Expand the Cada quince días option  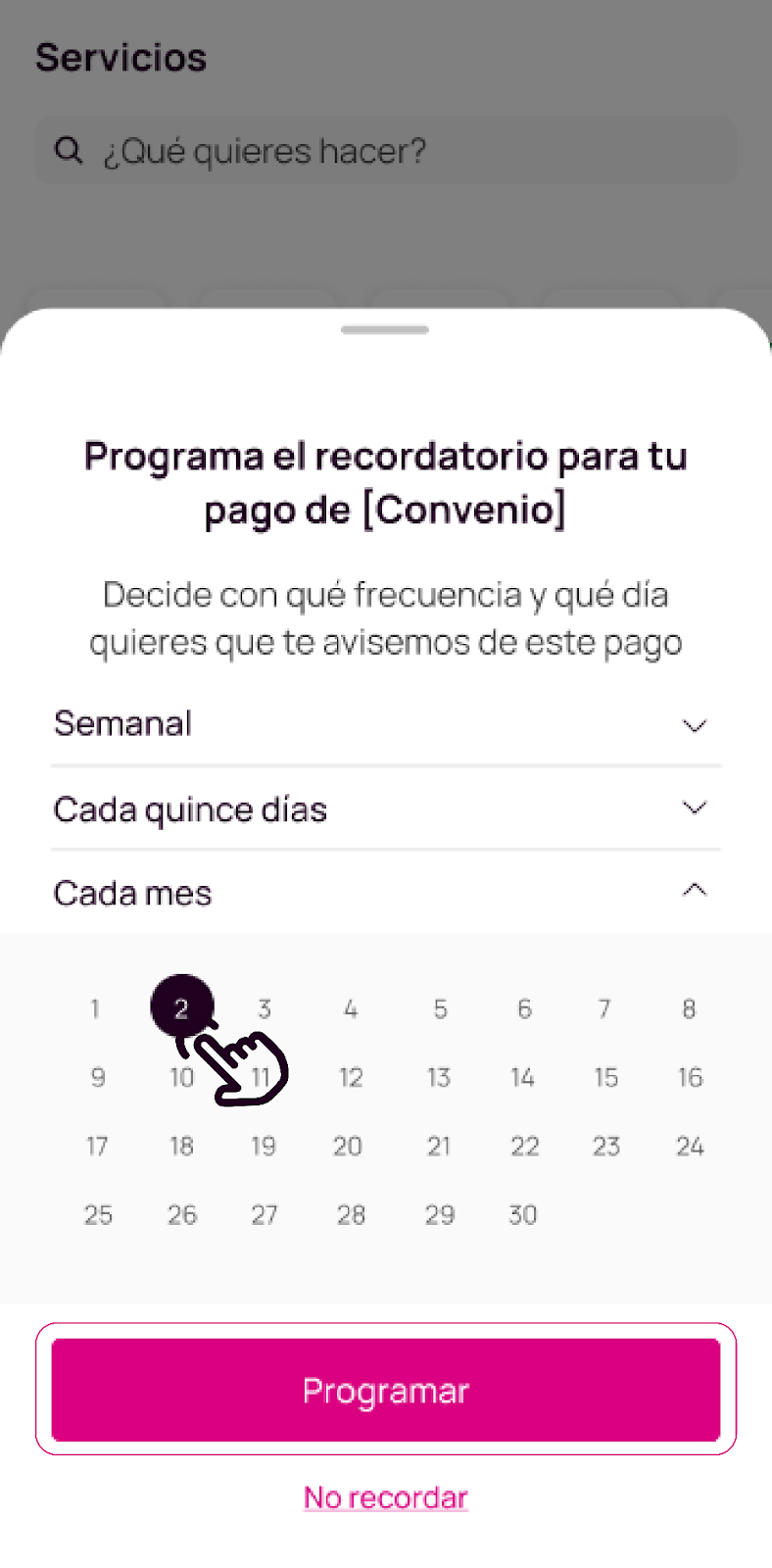(x=695, y=808)
